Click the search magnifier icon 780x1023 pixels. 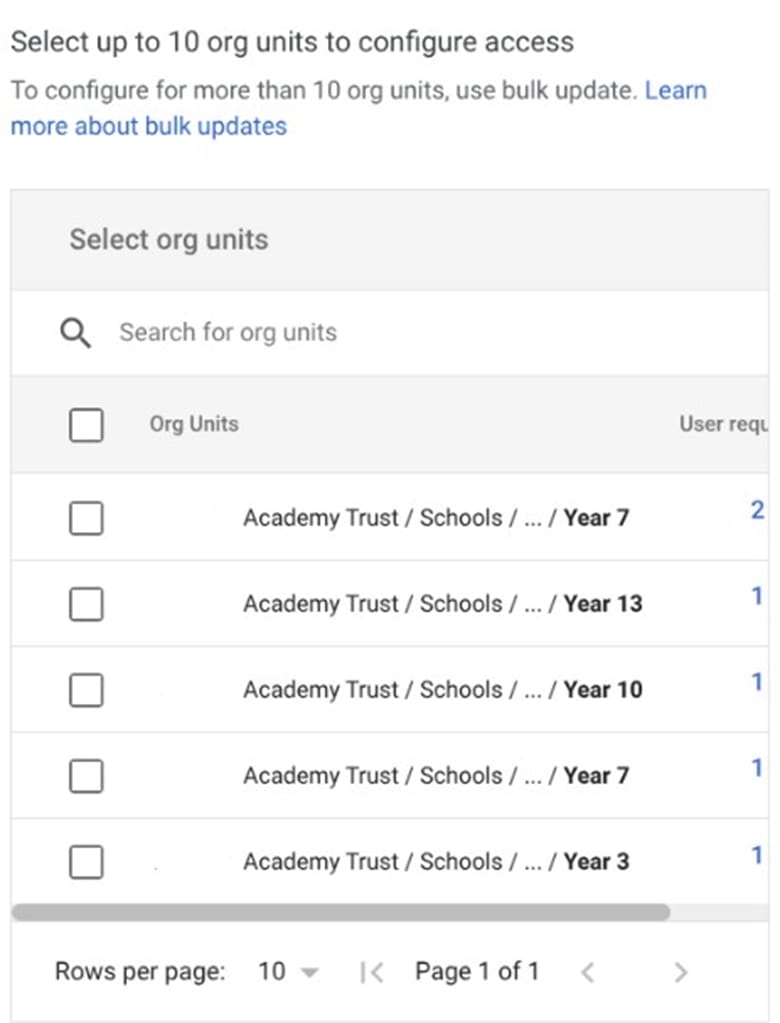click(x=77, y=332)
